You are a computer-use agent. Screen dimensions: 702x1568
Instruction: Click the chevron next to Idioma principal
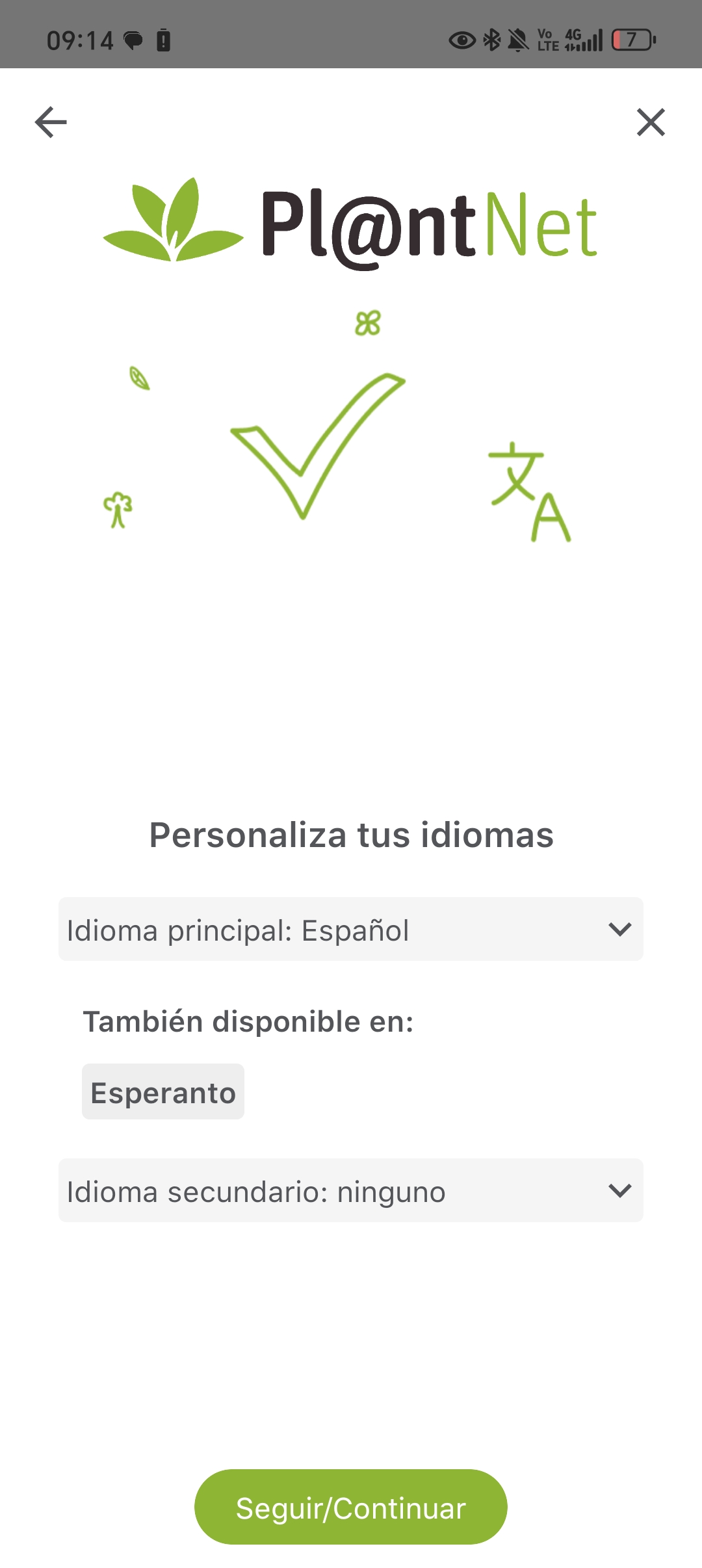(621, 930)
